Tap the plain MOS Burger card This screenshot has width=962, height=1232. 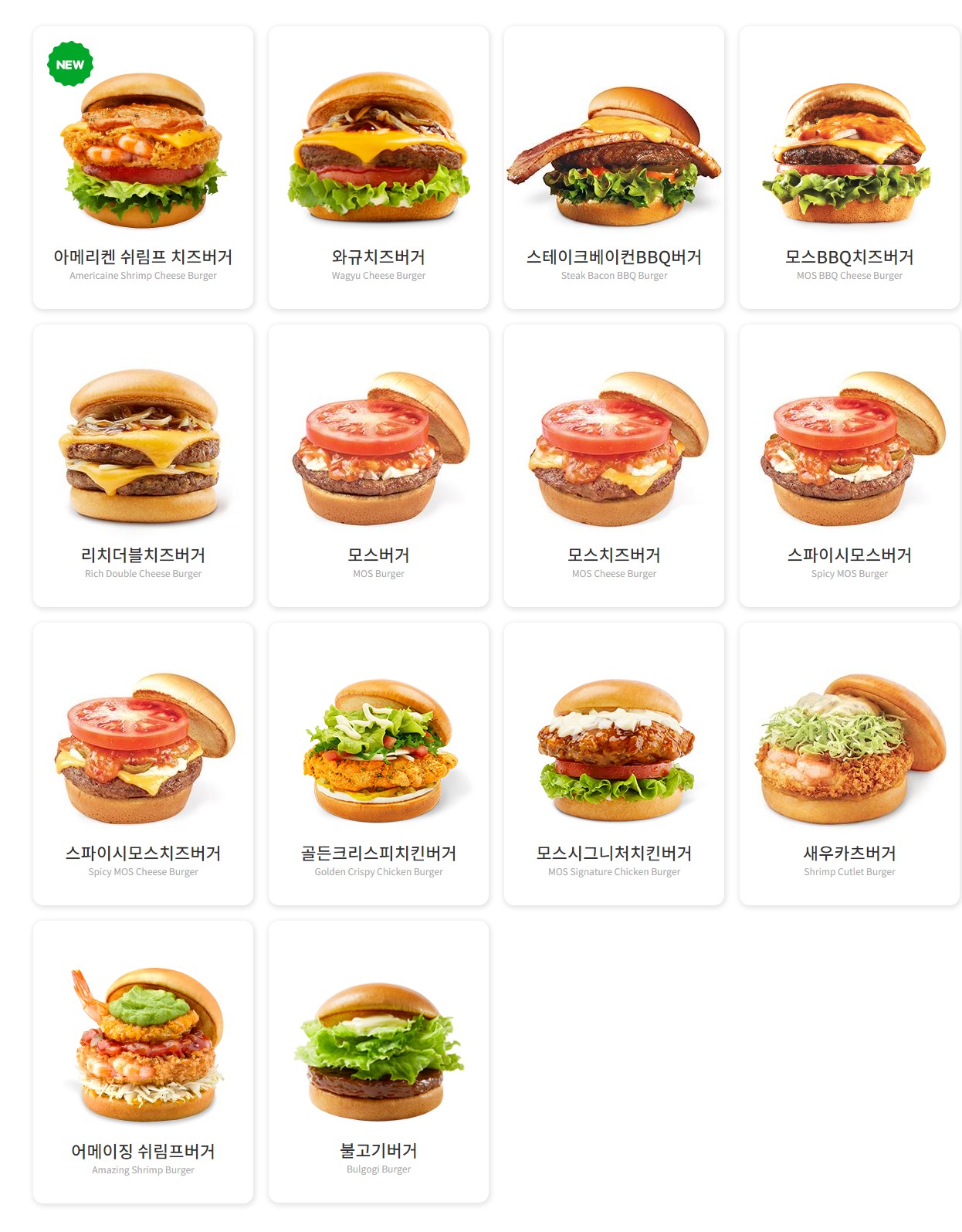(x=378, y=466)
